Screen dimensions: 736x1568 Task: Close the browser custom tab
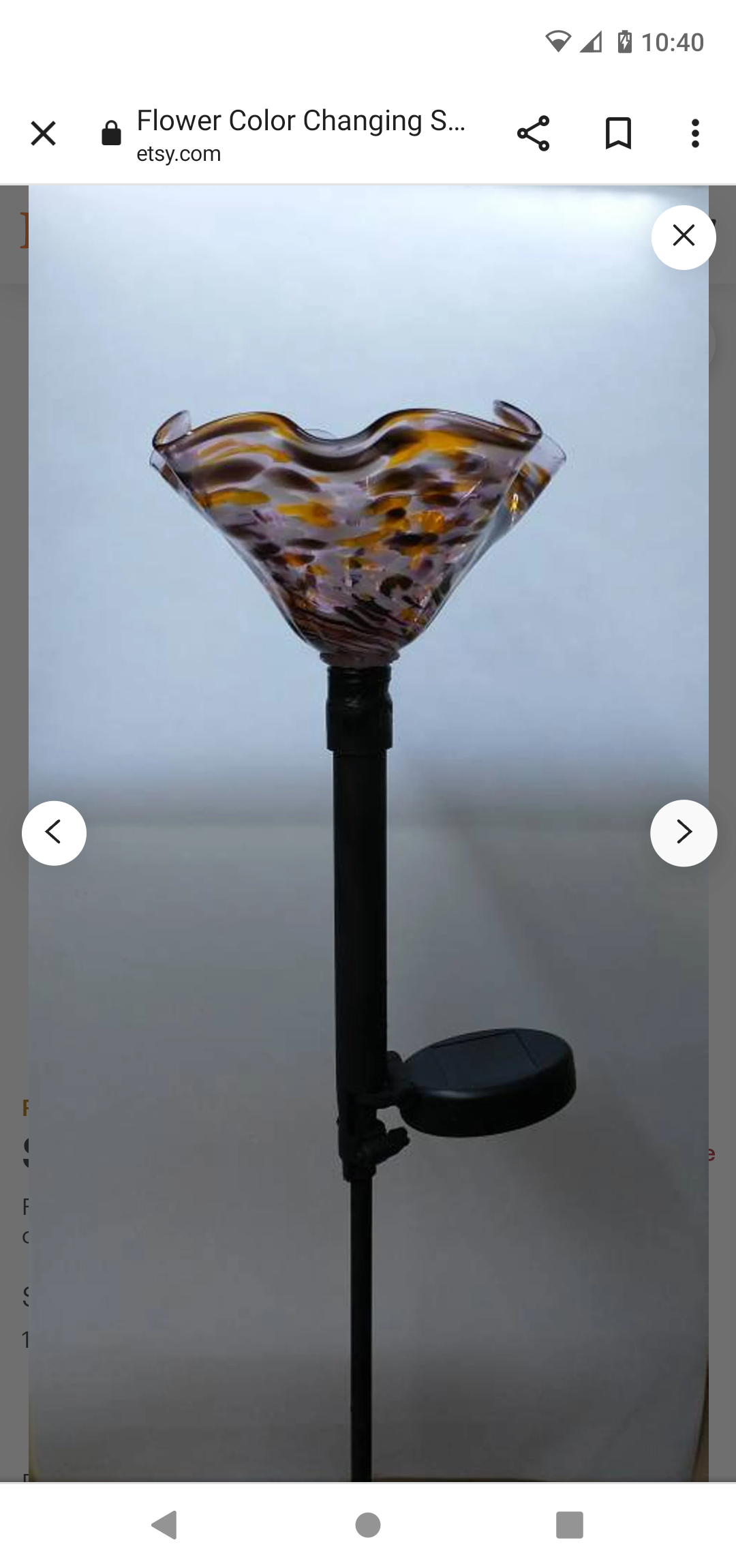(43, 134)
